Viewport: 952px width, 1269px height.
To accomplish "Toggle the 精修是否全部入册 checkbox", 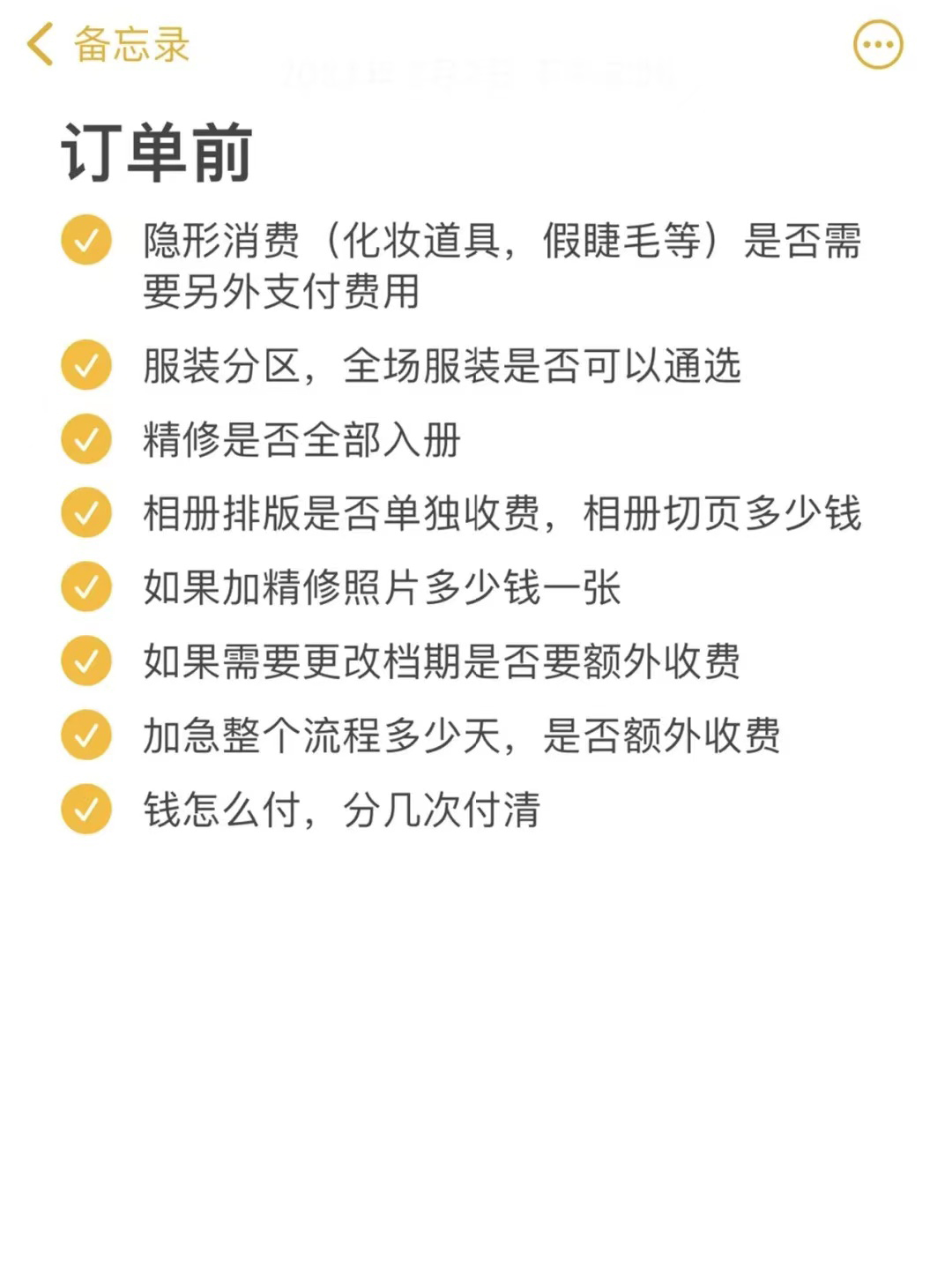I will pos(86,439).
